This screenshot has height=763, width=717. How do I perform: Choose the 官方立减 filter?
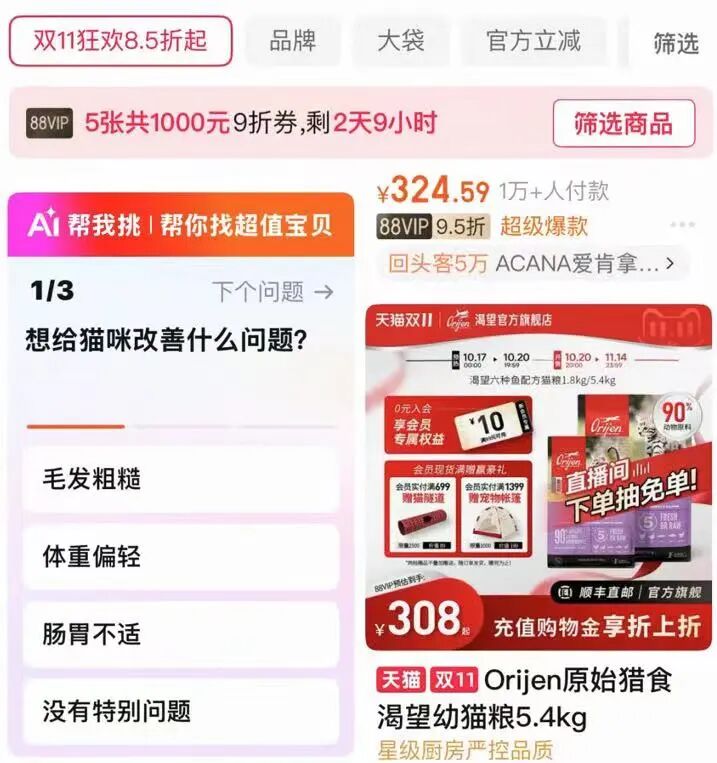533,41
